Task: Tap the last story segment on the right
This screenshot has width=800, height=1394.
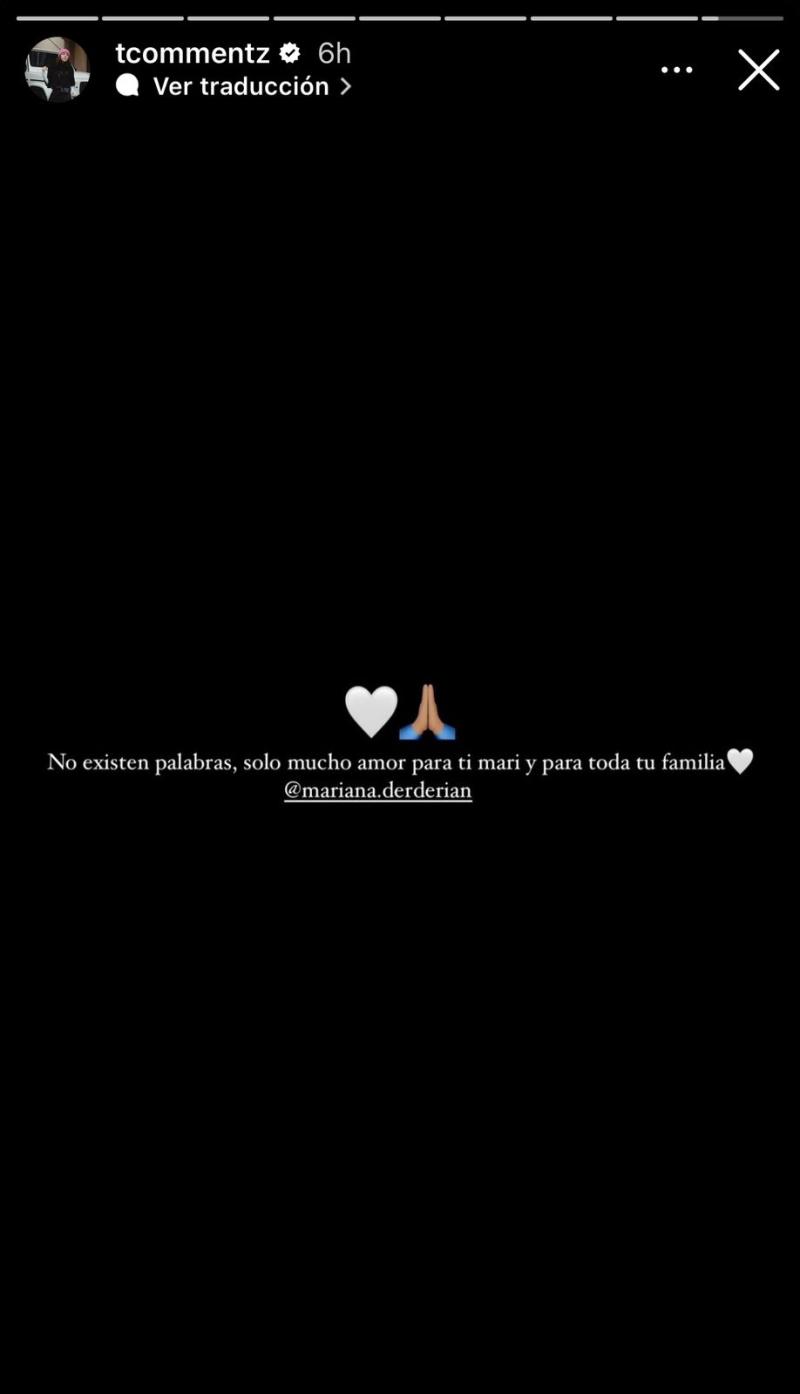Action: 741,16
